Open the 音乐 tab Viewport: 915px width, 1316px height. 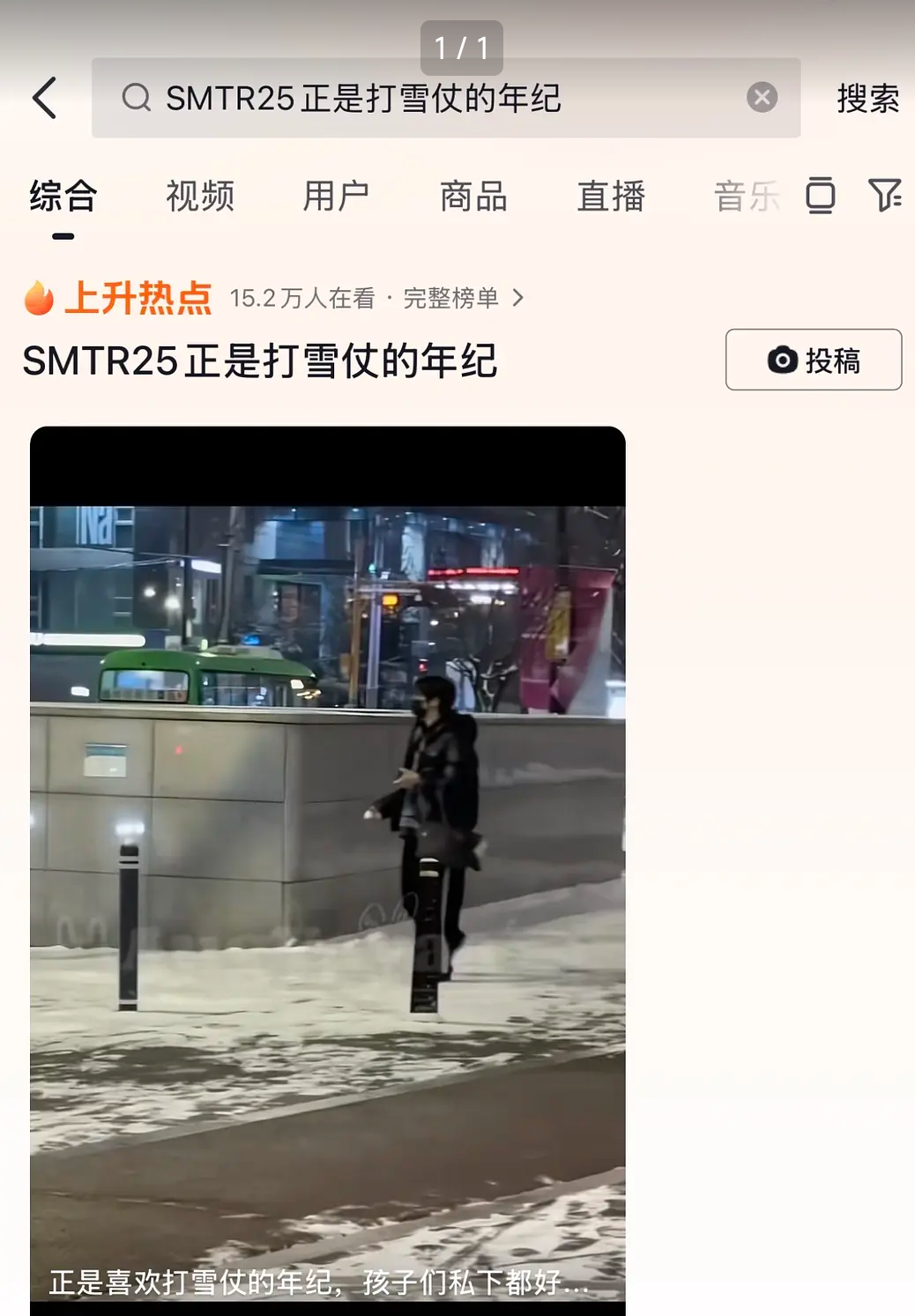point(746,196)
